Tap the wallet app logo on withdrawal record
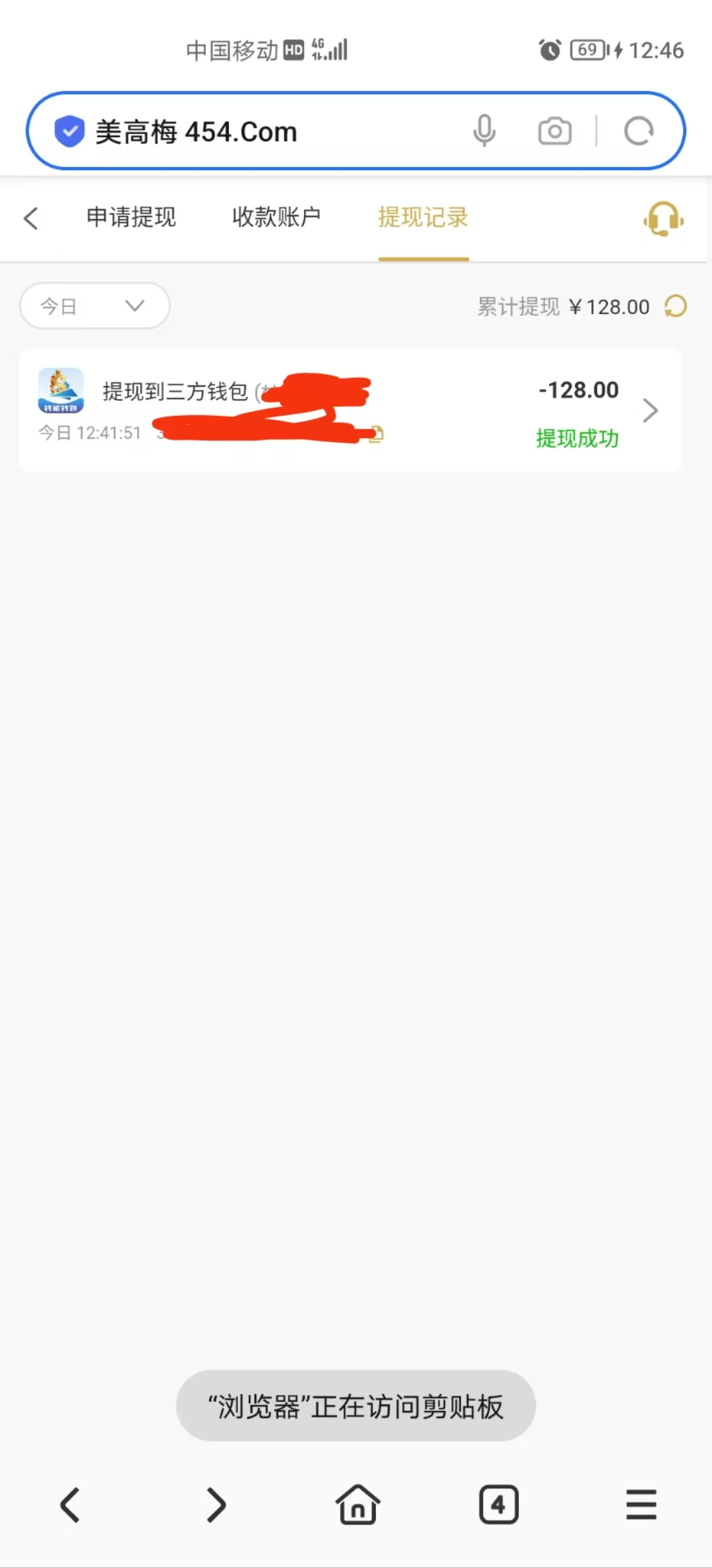712x1568 pixels. [61, 391]
